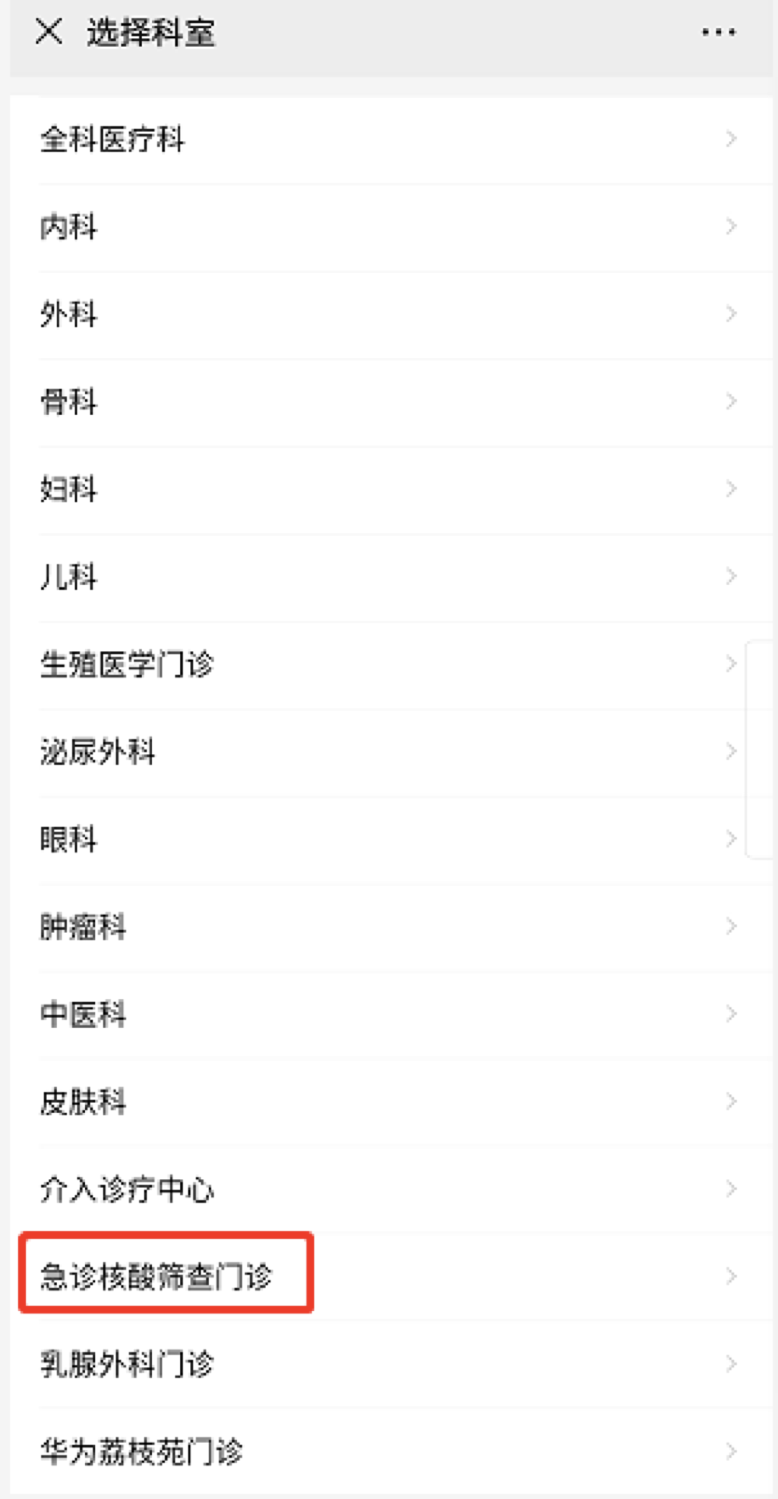Open the three-dot overflow menu
This screenshot has height=1499, width=778.
coord(718,33)
